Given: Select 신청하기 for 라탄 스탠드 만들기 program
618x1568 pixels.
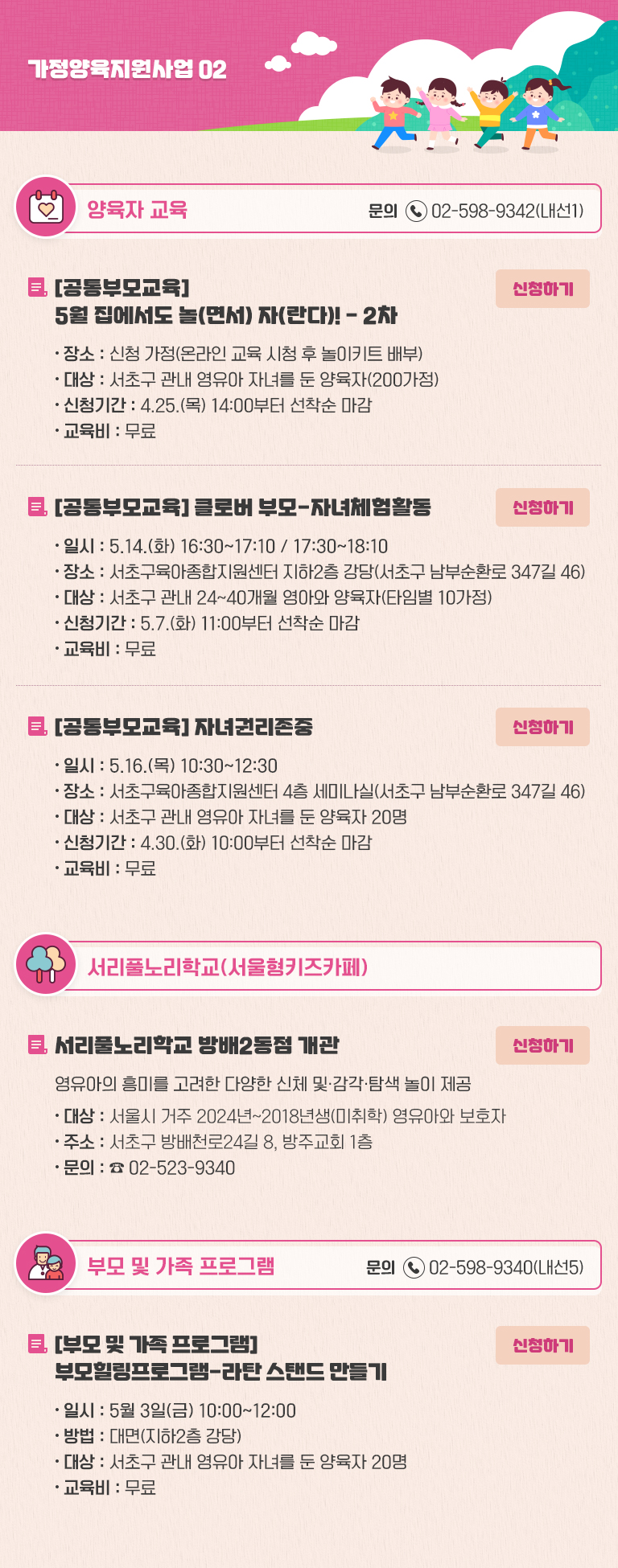Looking at the screenshot, I should [542, 1345].
